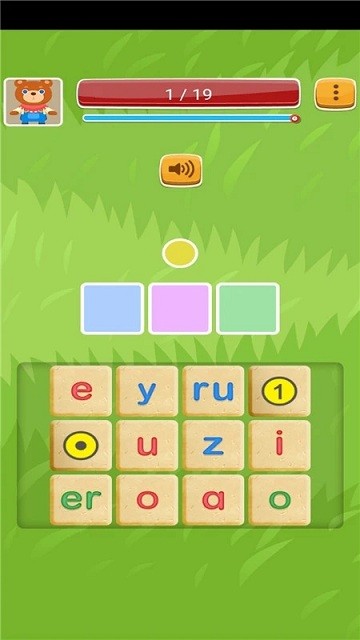Tap the red "u" tile
The width and height of the screenshot is (360, 640).
[147, 445]
